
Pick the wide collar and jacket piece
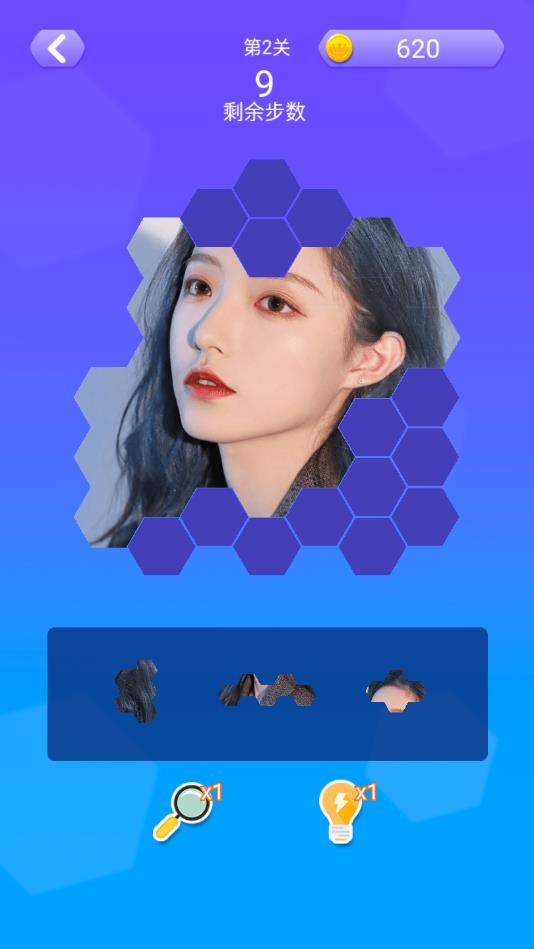pos(267,690)
